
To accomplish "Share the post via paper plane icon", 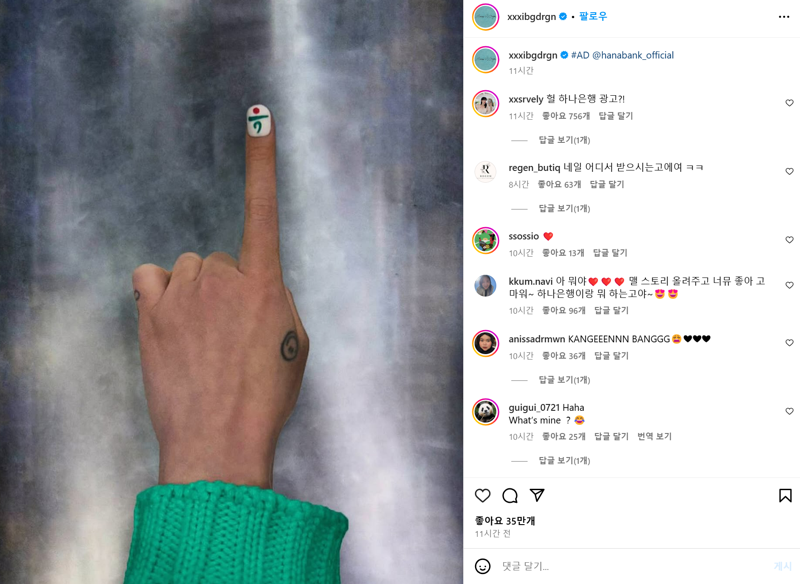I will click(537, 495).
